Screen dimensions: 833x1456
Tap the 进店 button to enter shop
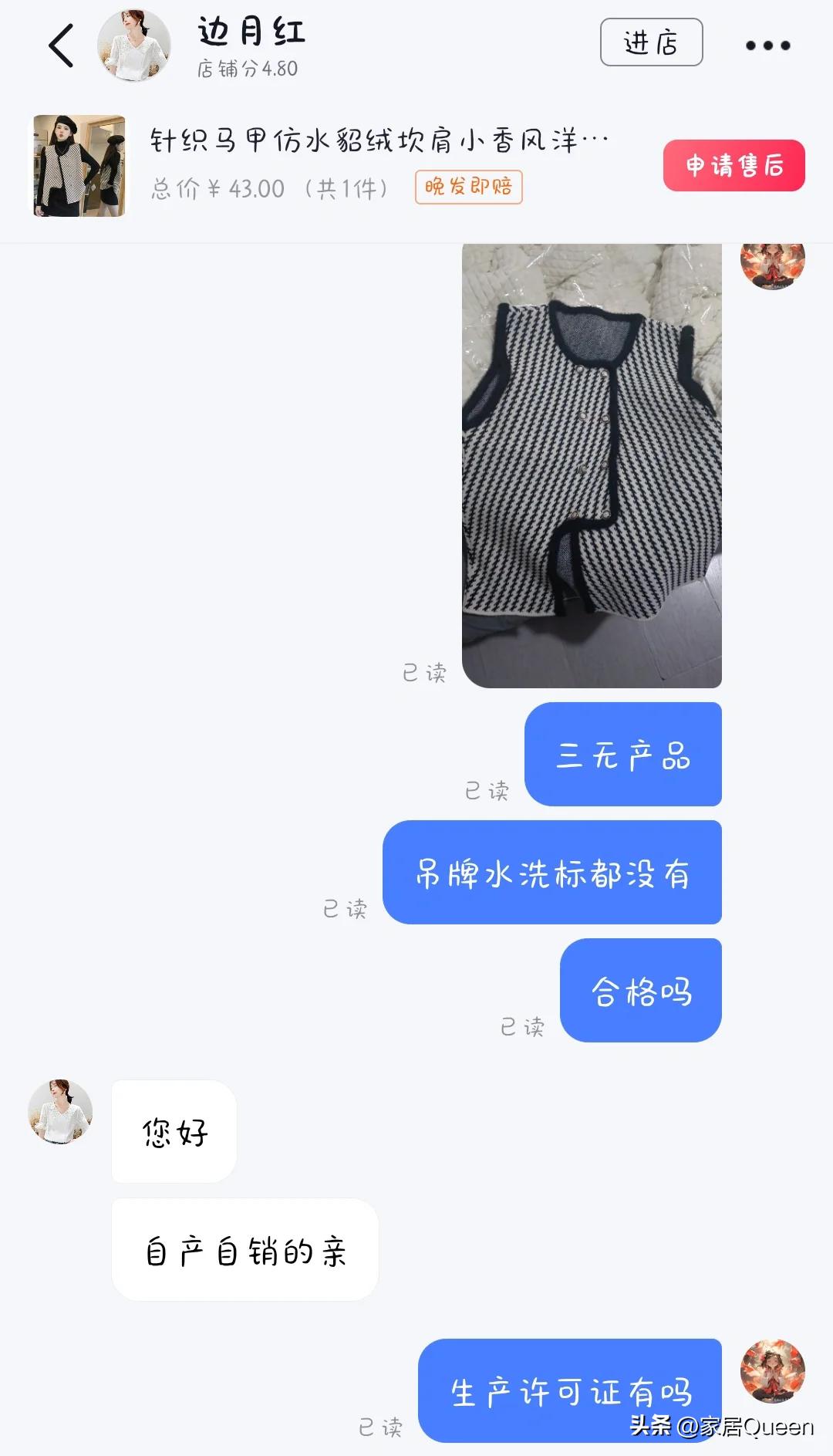[x=651, y=42]
